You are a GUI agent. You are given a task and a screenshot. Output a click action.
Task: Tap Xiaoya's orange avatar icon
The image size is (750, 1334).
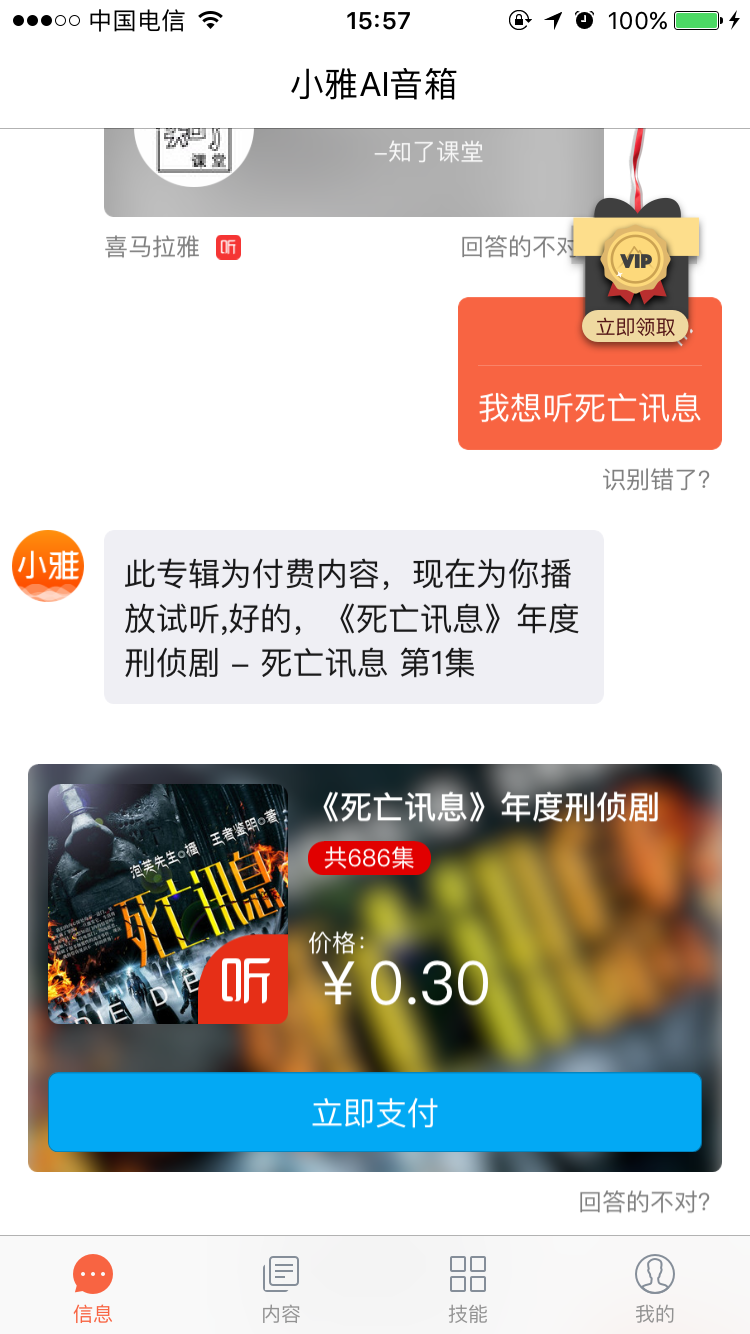click(47, 565)
